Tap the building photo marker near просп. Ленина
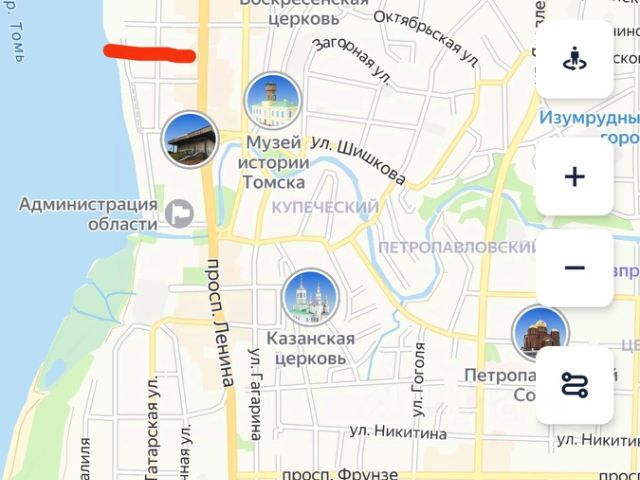The height and width of the screenshot is (480, 640). coord(190,140)
